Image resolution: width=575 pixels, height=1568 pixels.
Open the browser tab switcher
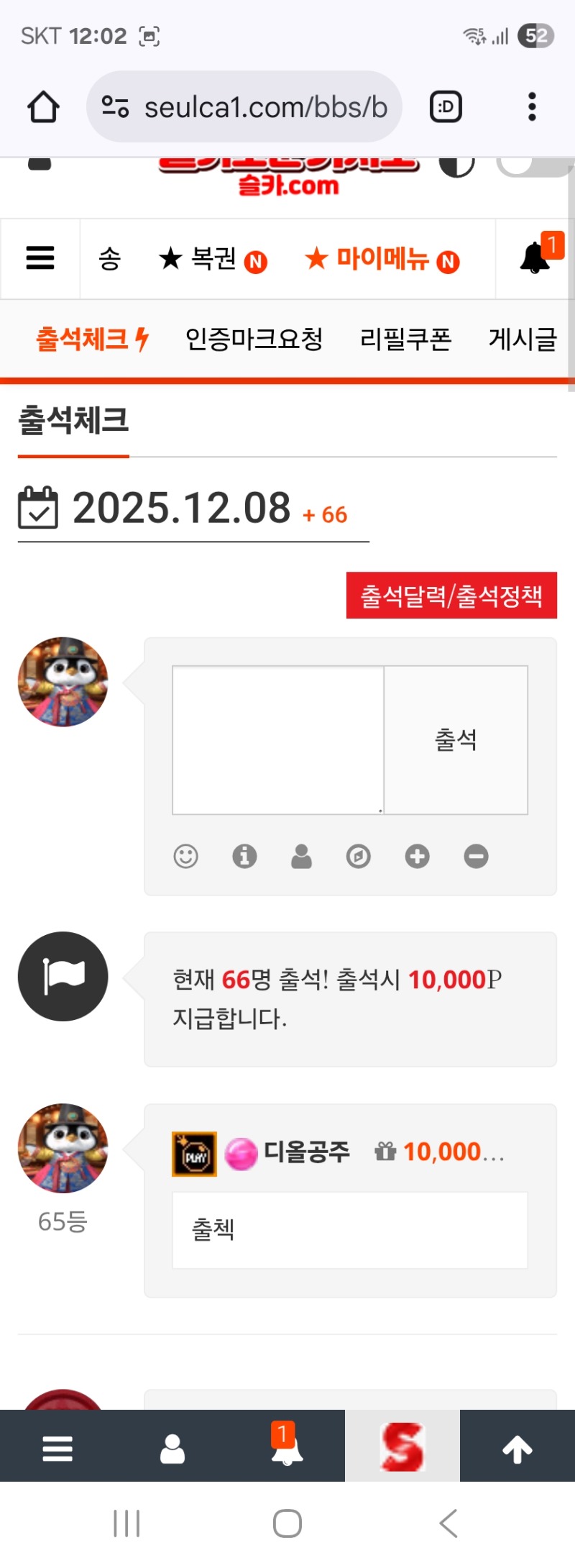(446, 107)
